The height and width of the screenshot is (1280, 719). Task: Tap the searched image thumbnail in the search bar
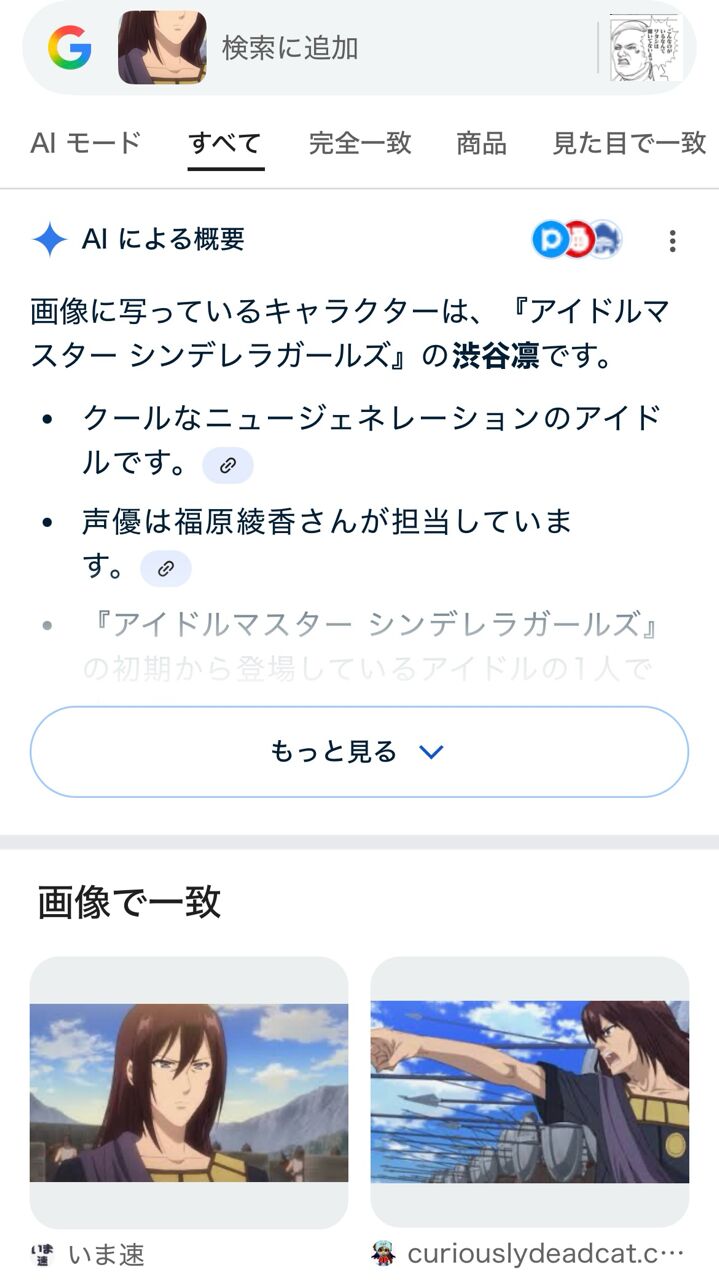pos(162,48)
